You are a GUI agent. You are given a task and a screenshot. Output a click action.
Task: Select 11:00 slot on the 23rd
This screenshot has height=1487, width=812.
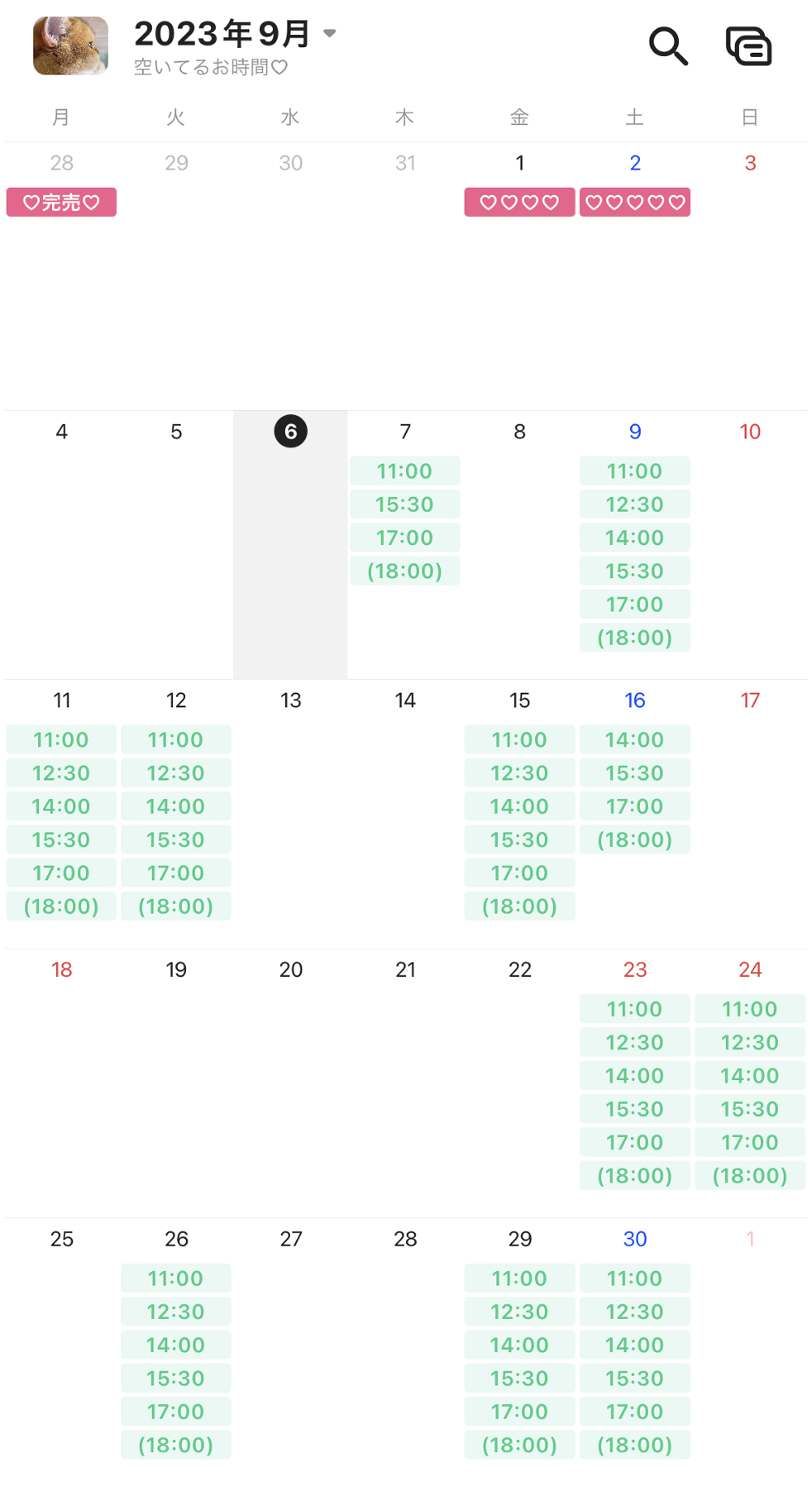tap(635, 1009)
